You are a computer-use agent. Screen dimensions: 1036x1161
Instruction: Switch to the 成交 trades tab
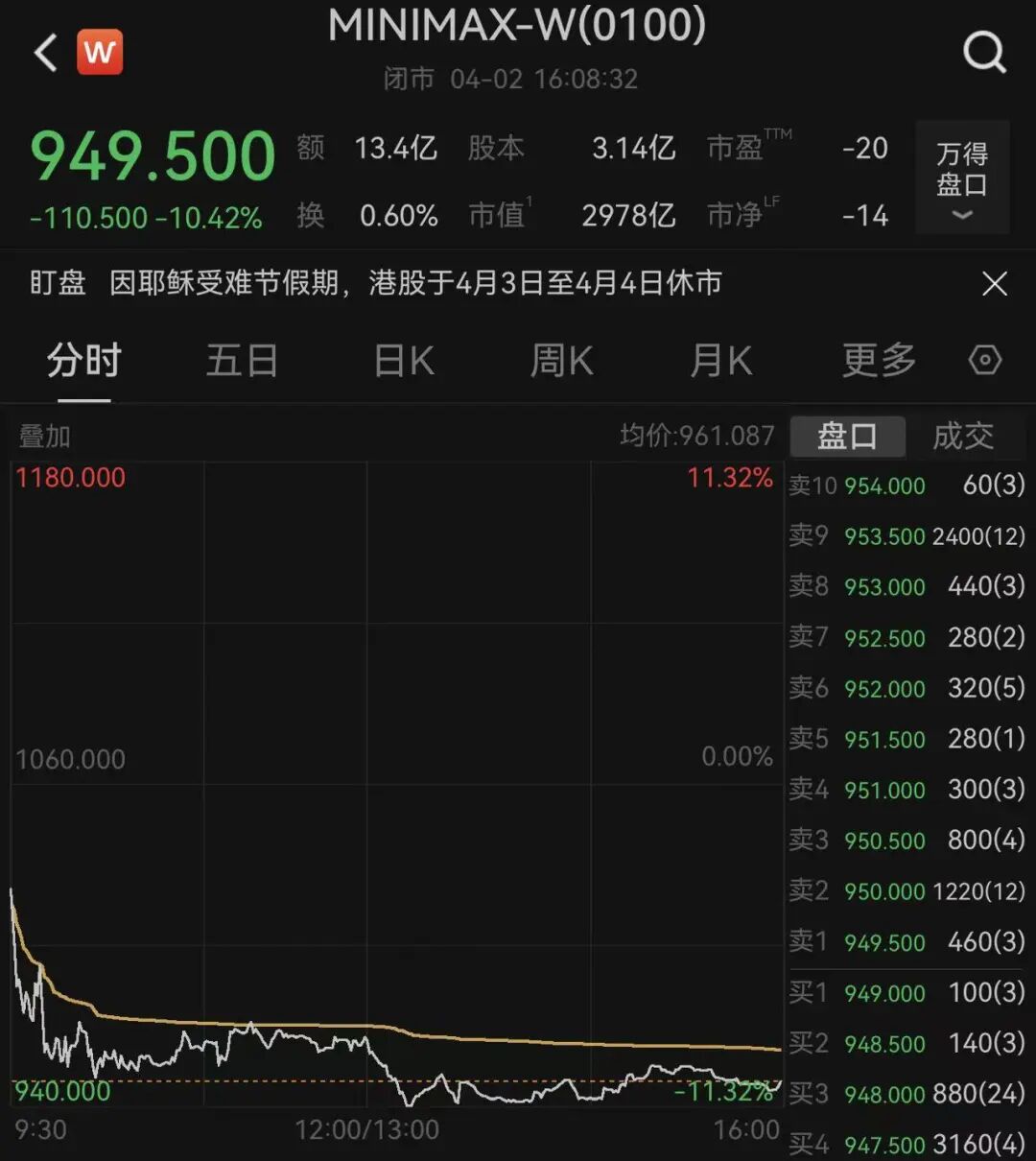coord(963,437)
